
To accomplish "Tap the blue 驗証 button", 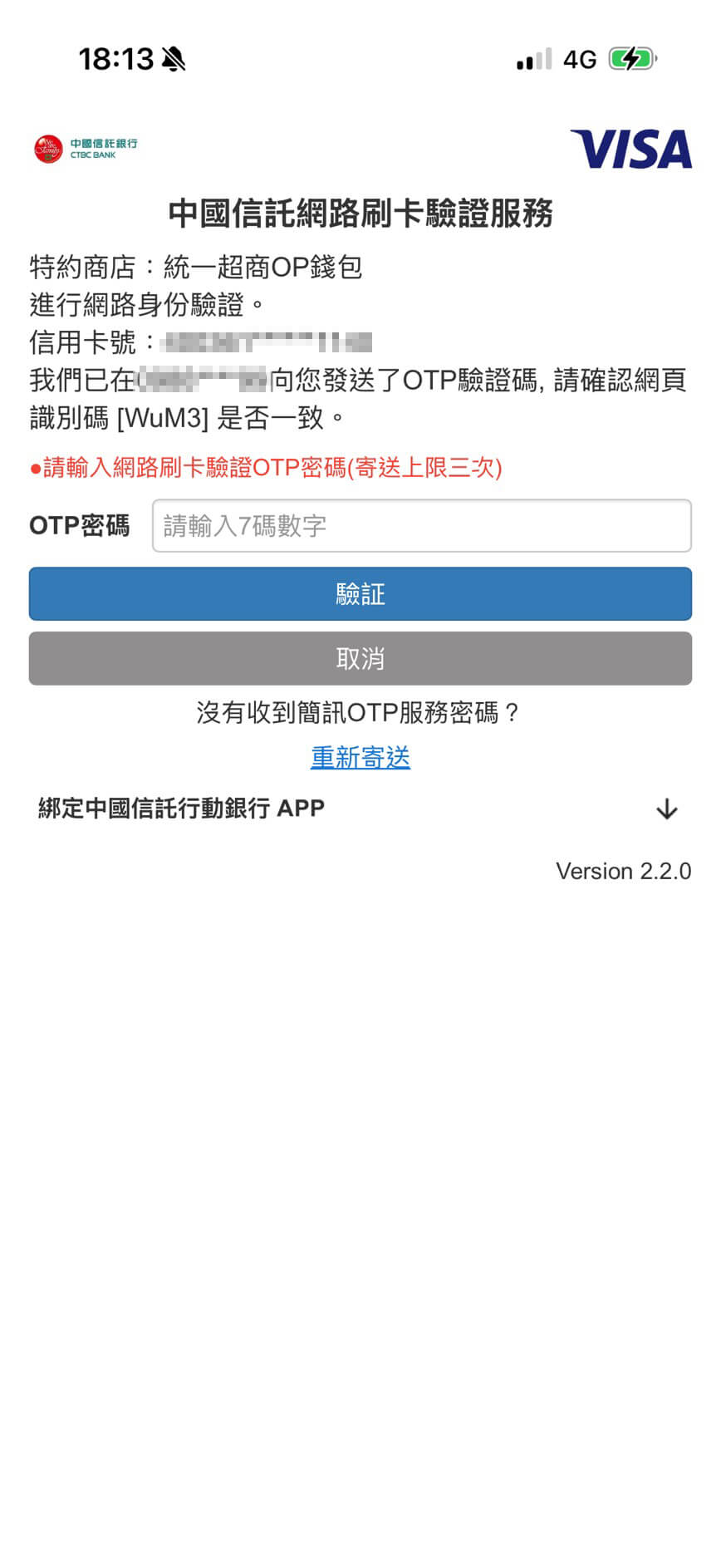I will point(360,594).
